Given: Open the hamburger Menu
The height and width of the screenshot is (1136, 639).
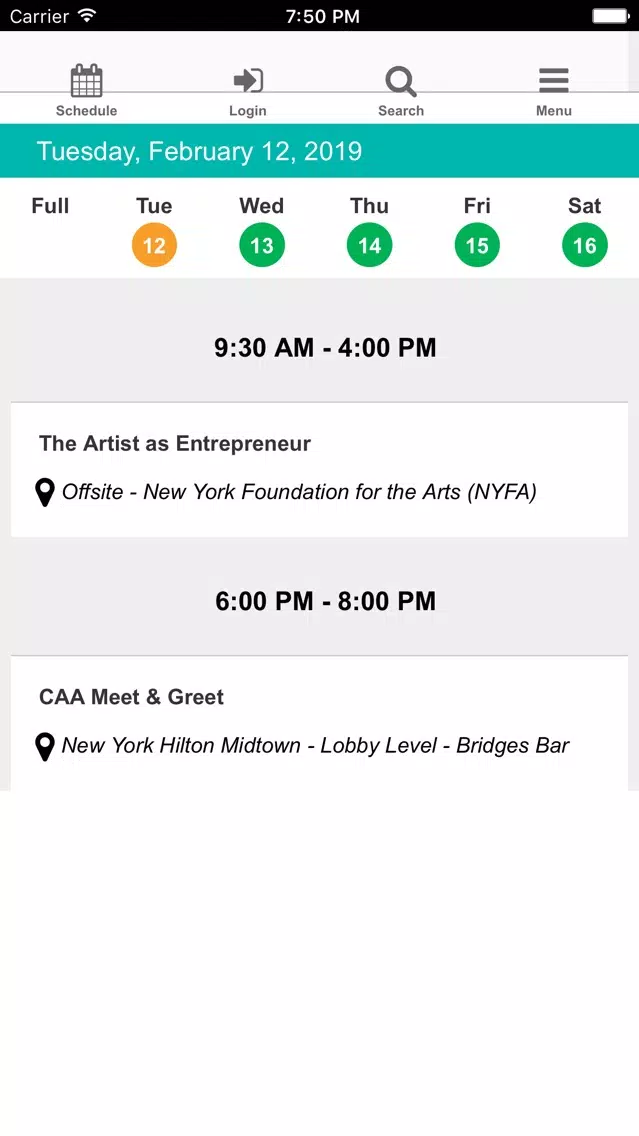Looking at the screenshot, I should pyautogui.click(x=554, y=91).
